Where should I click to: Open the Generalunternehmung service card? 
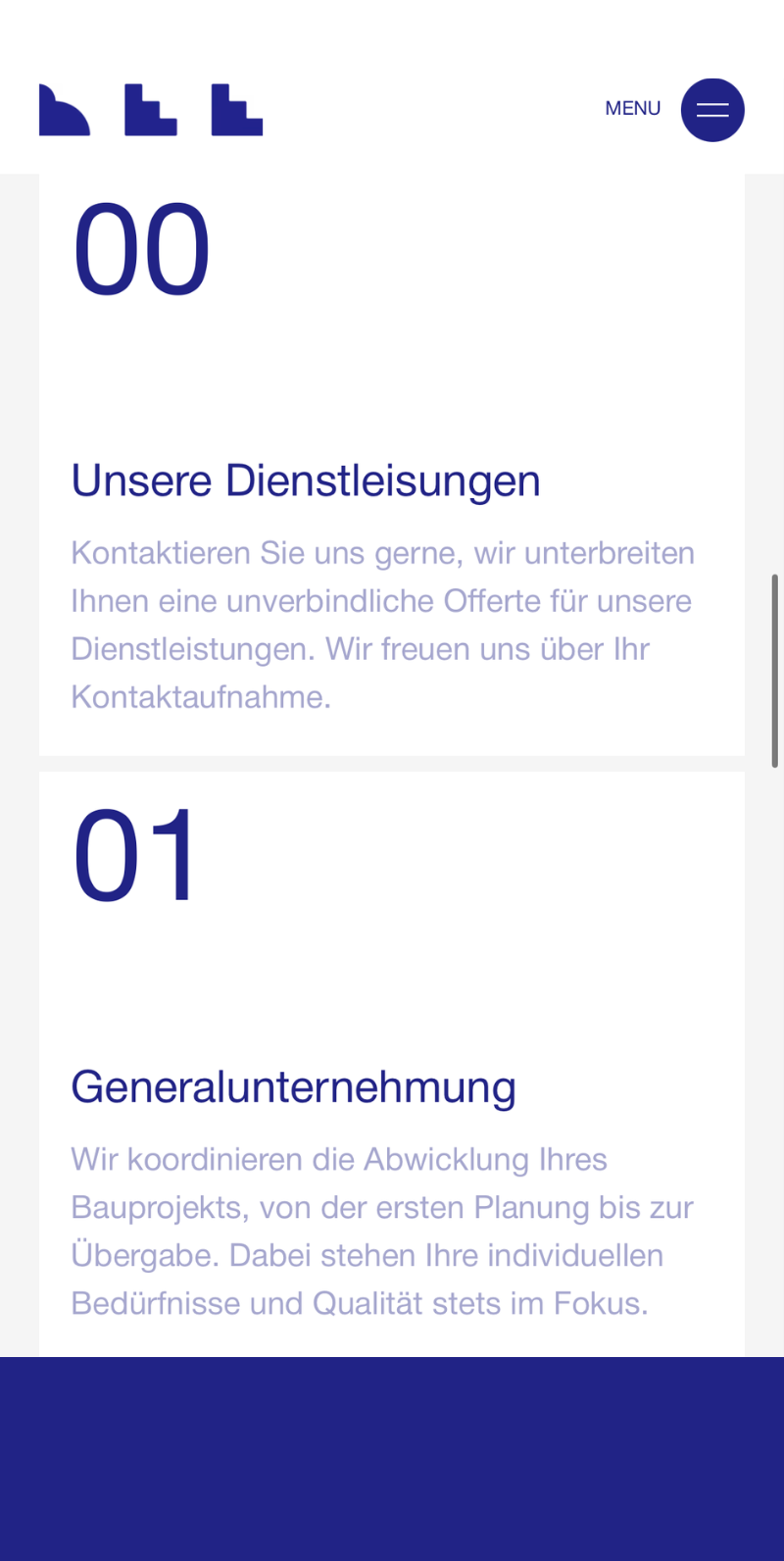click(392, 1064)
